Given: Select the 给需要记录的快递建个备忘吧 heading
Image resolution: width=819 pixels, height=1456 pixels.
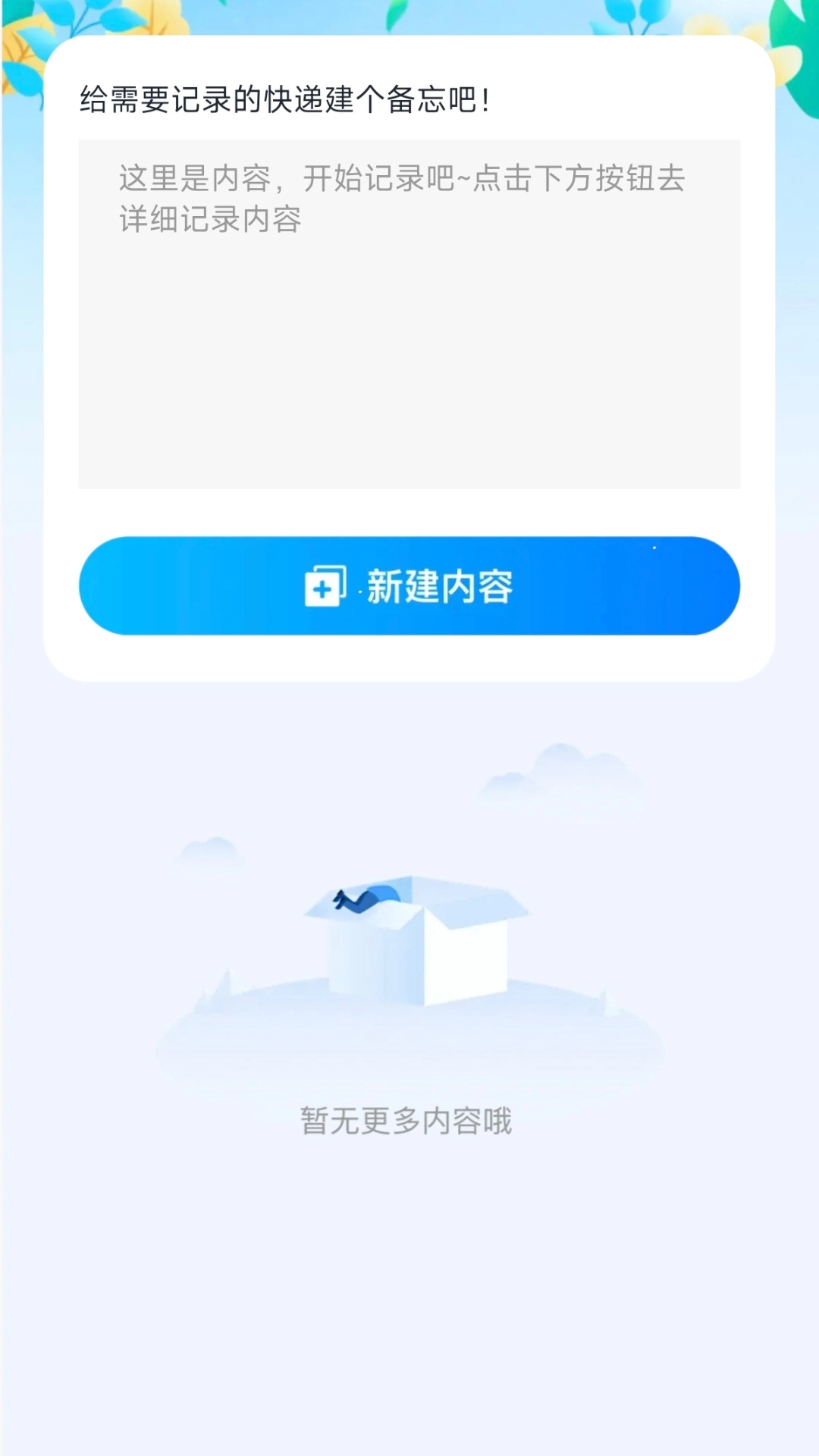Looking at the screenshot, I should [x=284, y=99].
